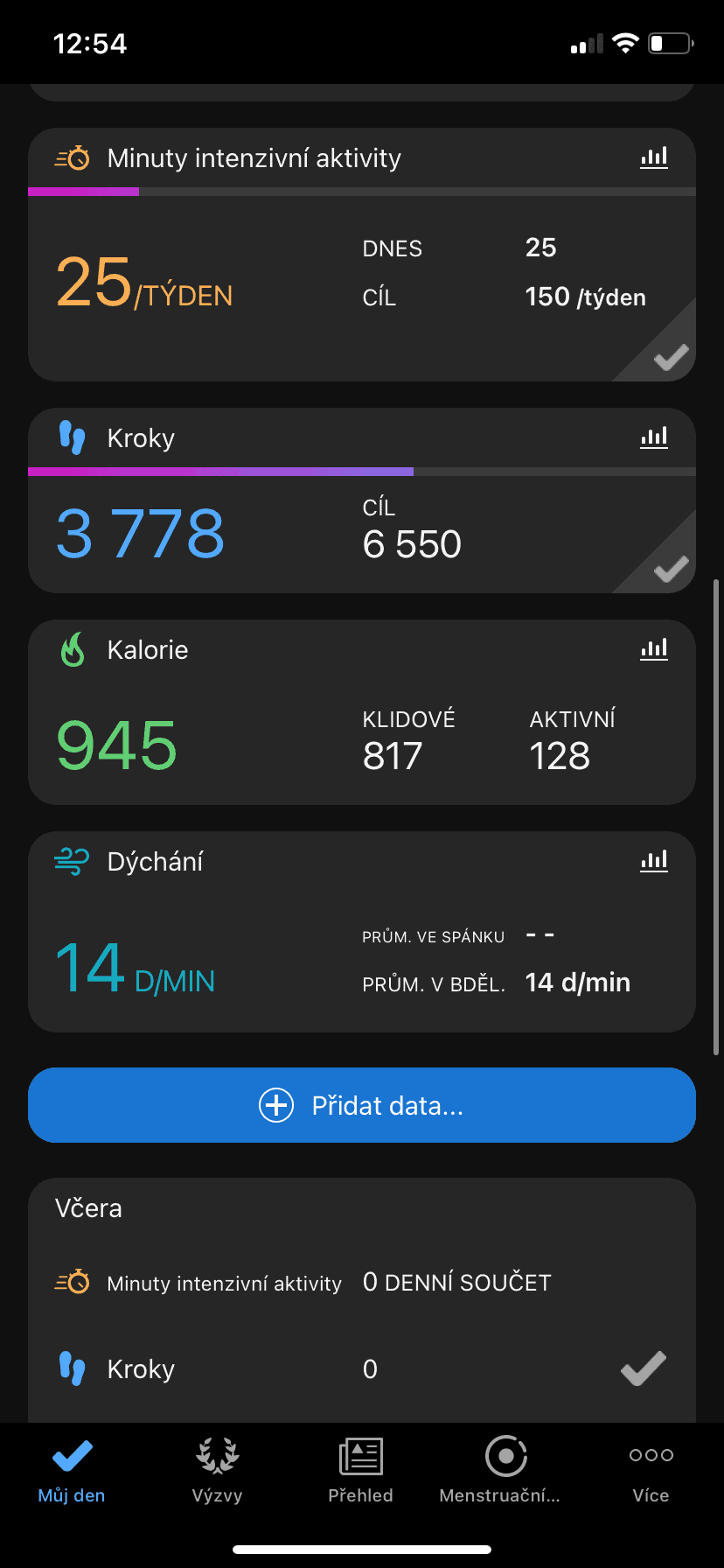Select the Více tab
Image resolution: width=724 pixels, height=1568 pixels.
click(x=651, y=1470)
